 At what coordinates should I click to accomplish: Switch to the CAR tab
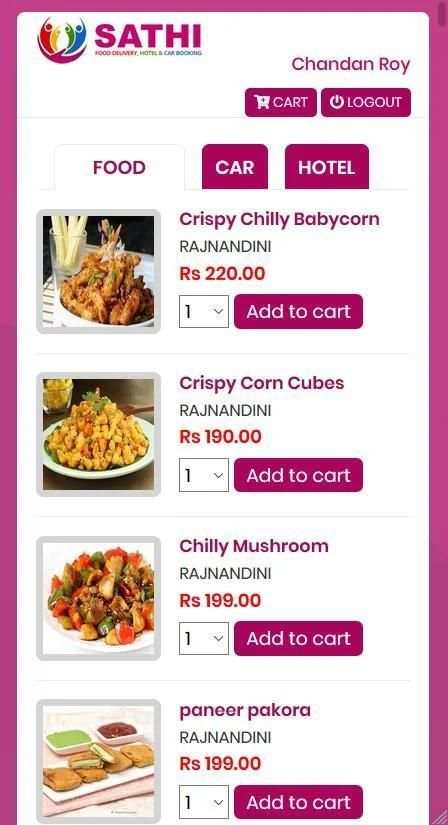pos(235,167)
